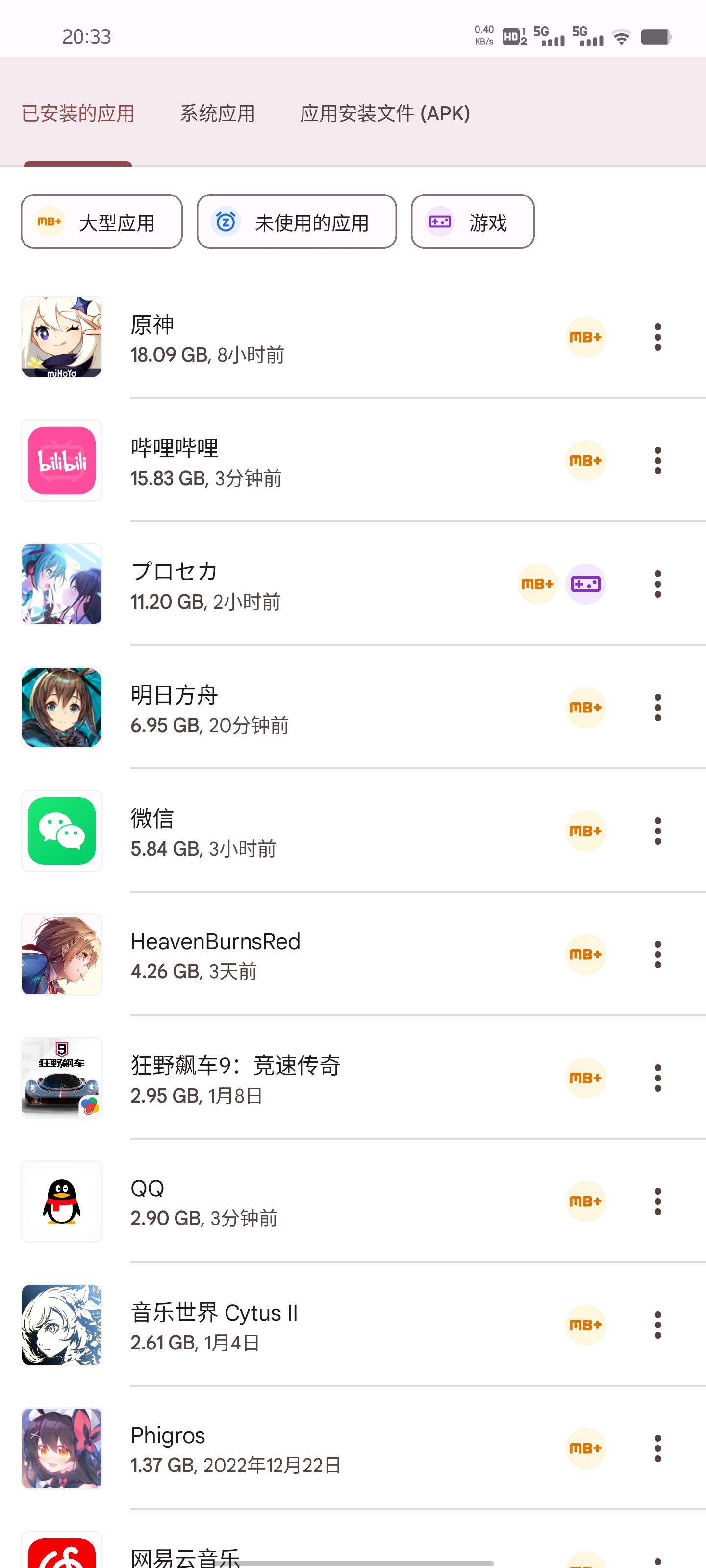Open the 应用安装文件 (APK) tab
The height and width of the screenshot is (1568, 706).
pyautogui.click(x=384, y=113)
